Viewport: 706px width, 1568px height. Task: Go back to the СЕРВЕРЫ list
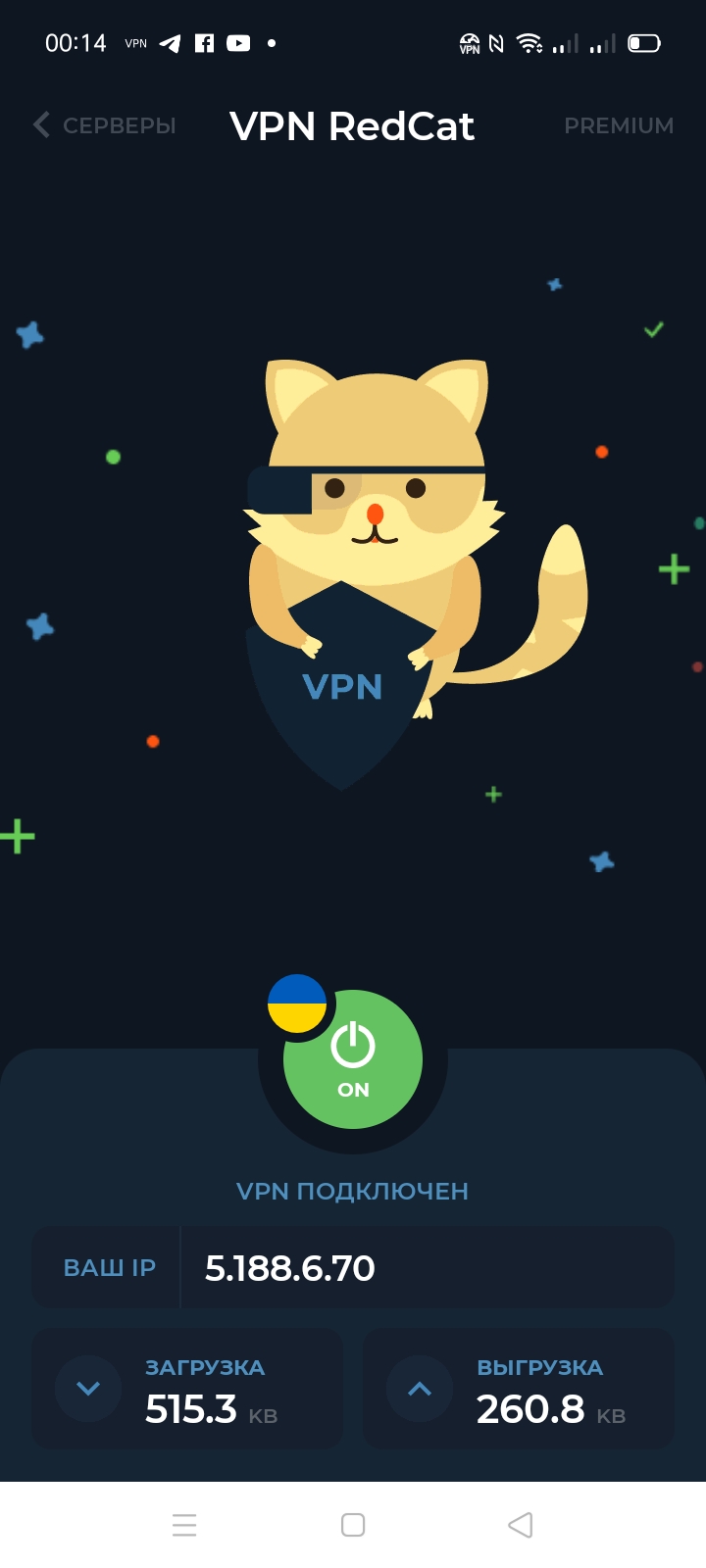[x=105, y=125]
